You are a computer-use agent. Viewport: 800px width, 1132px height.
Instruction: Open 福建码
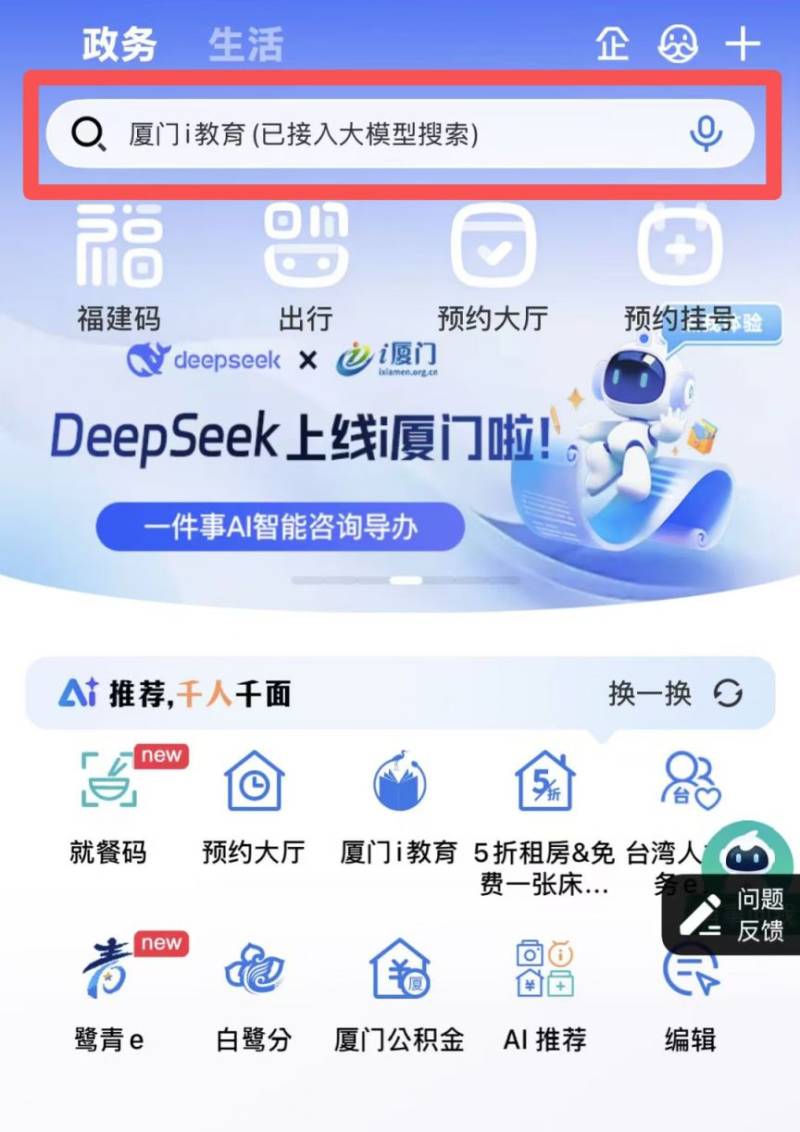point(118,265)
